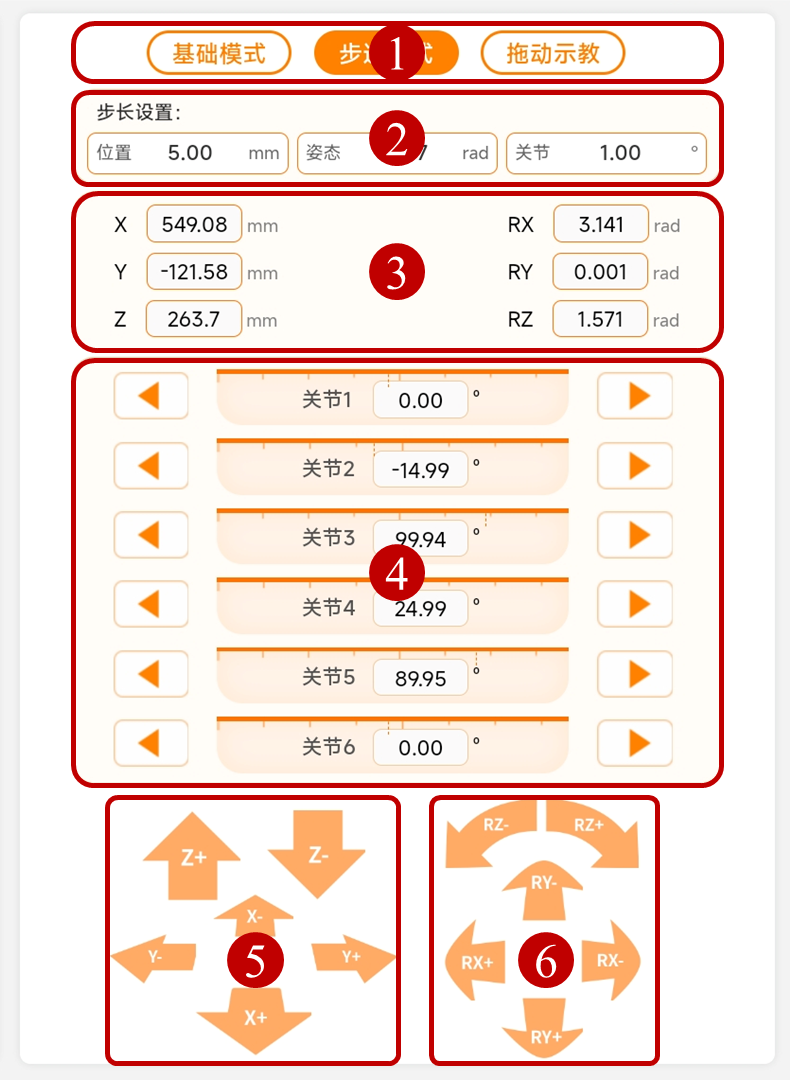Jog the arm with Y+ arrow
This screenshot has height=1080, width=790.
pyautogui.click(x=354, y=957)
